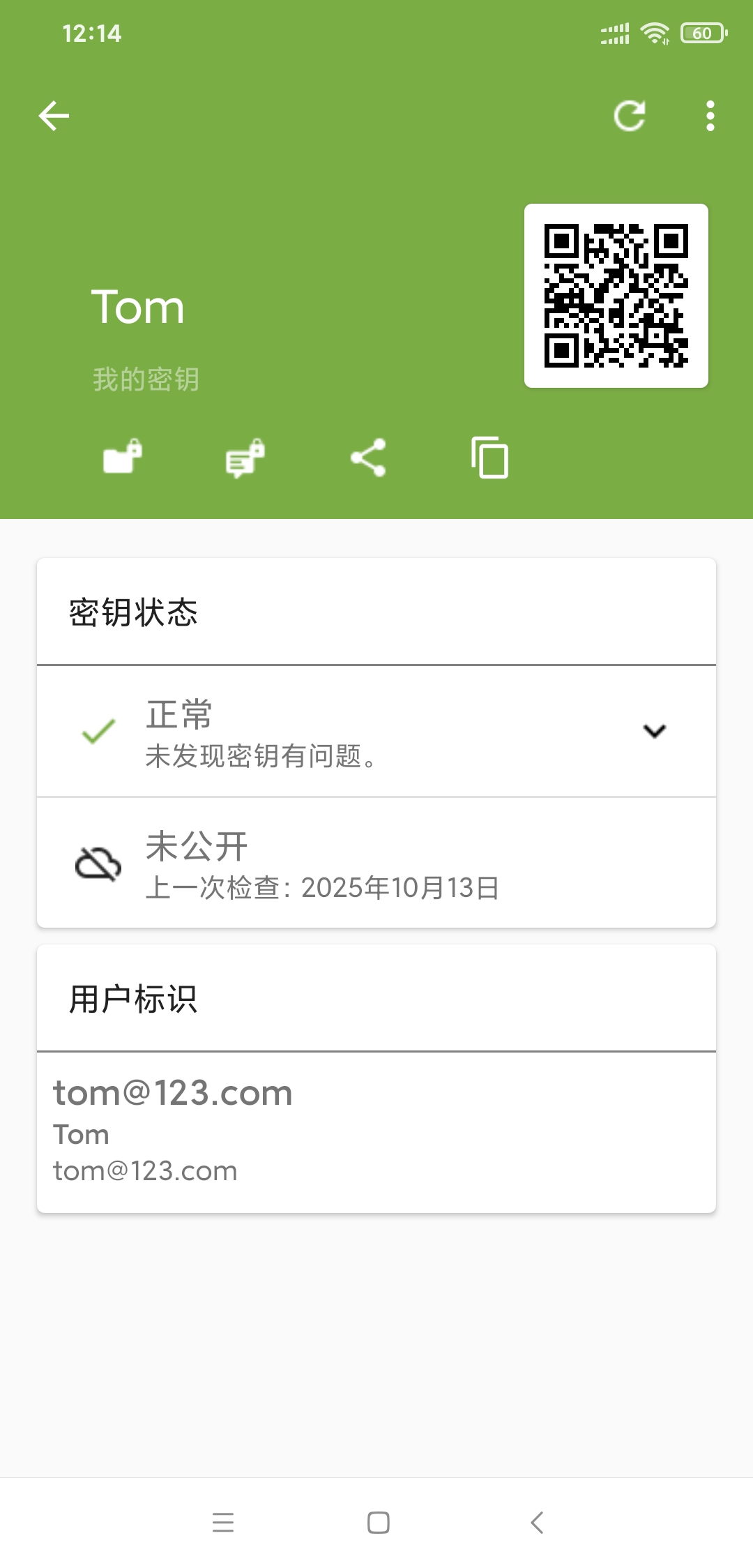753x1568 pixels.
Task: Encrypt text with this key
Action: pos(245,458)
